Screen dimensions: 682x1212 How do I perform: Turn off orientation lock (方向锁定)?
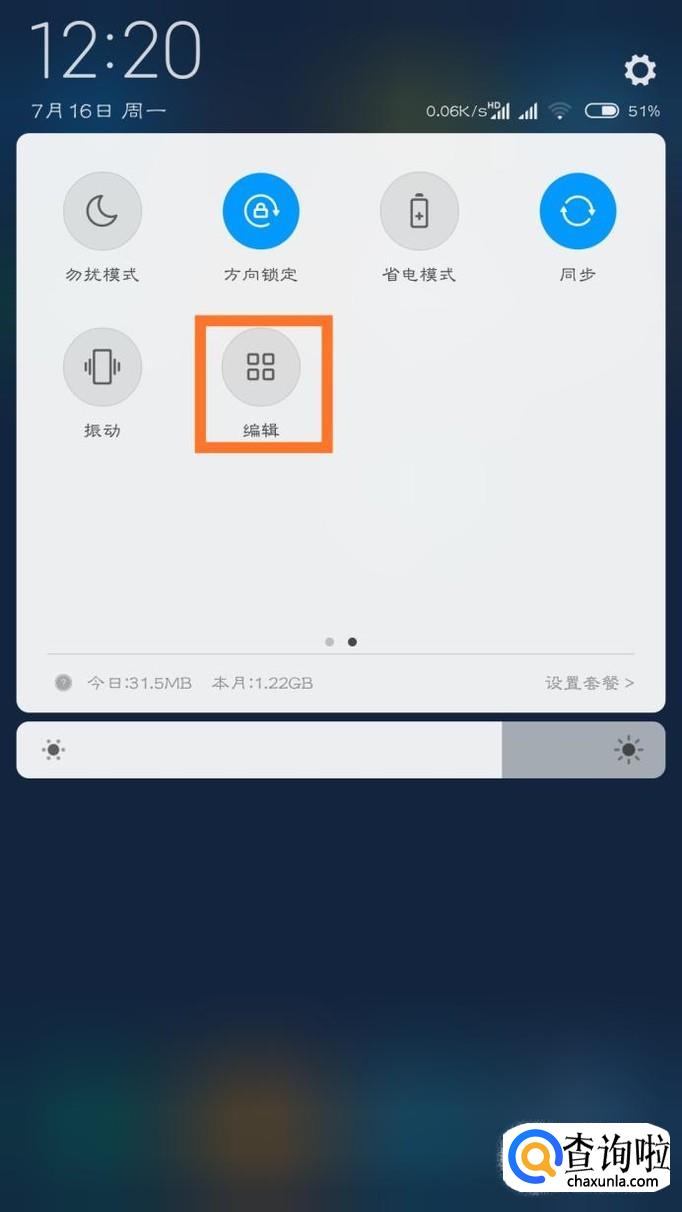click(x=261, y=212)
